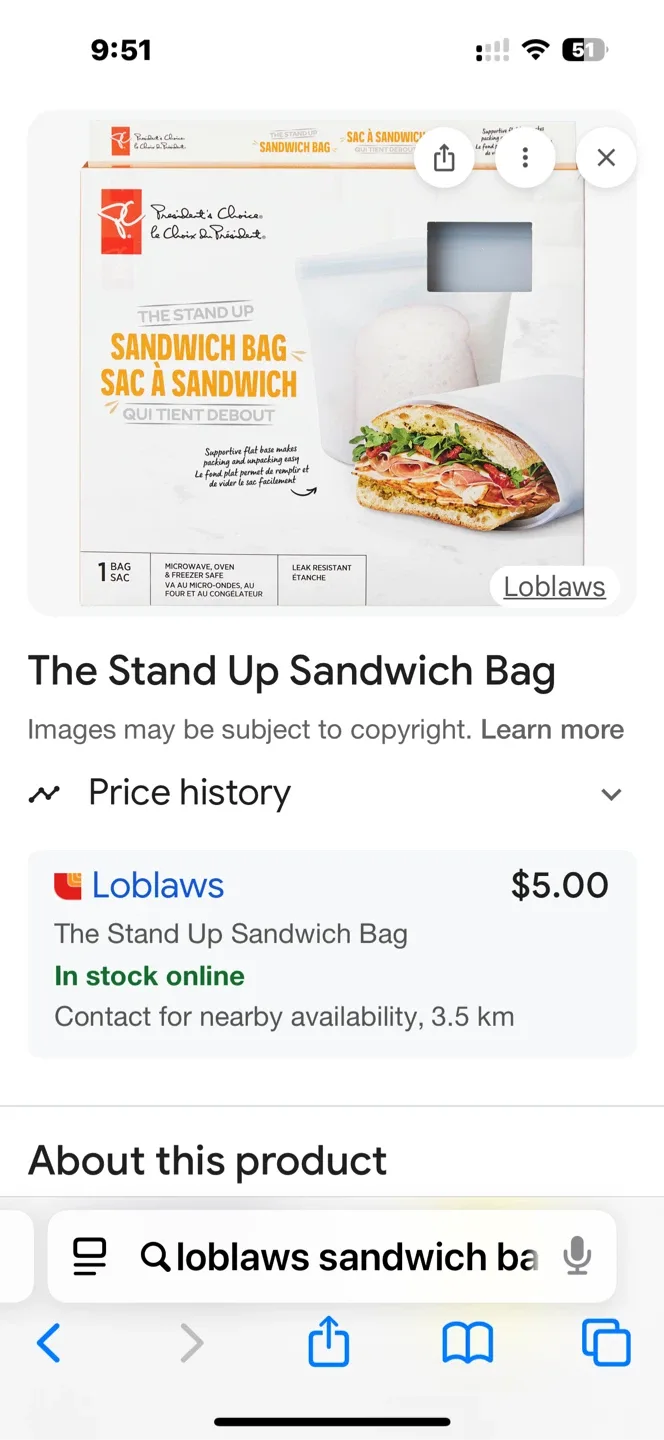The width and height of the screenshot is (664, 1440).
Task: Open the Loblaws source link on the image
Action: (554, 587)
